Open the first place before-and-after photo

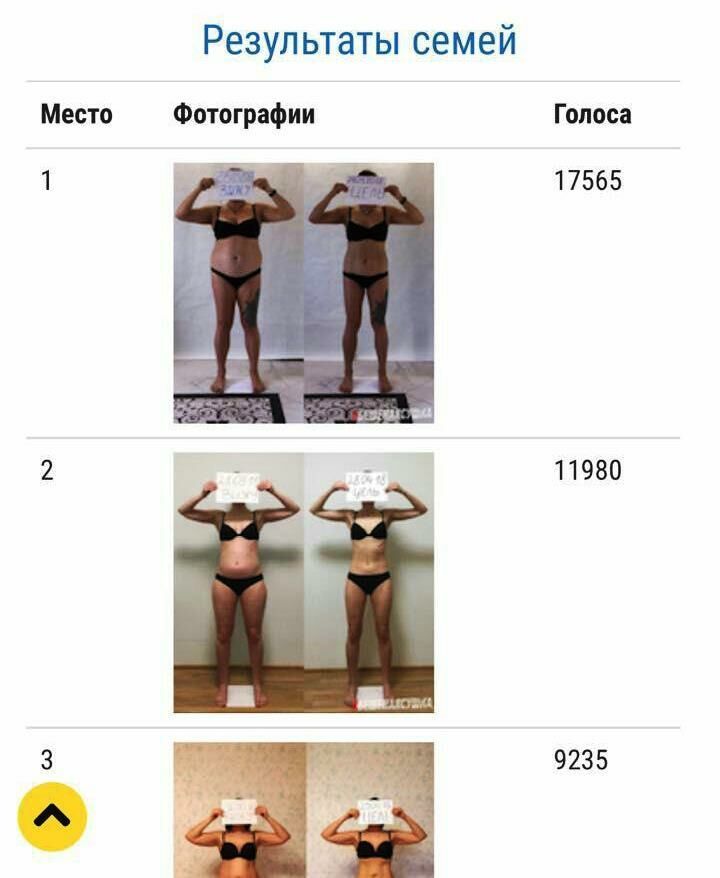point(303,293)
